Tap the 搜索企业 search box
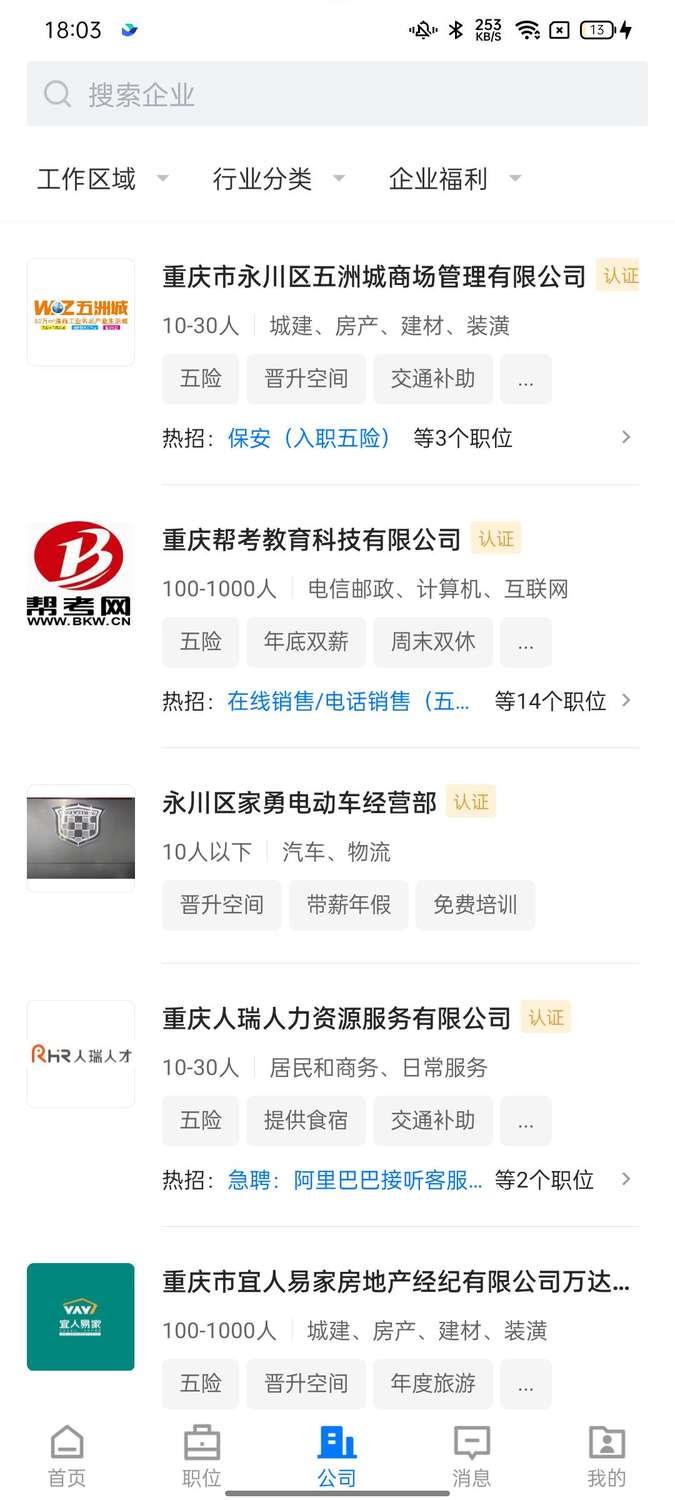Screen dimensions: 675x1500 (337, 94)
